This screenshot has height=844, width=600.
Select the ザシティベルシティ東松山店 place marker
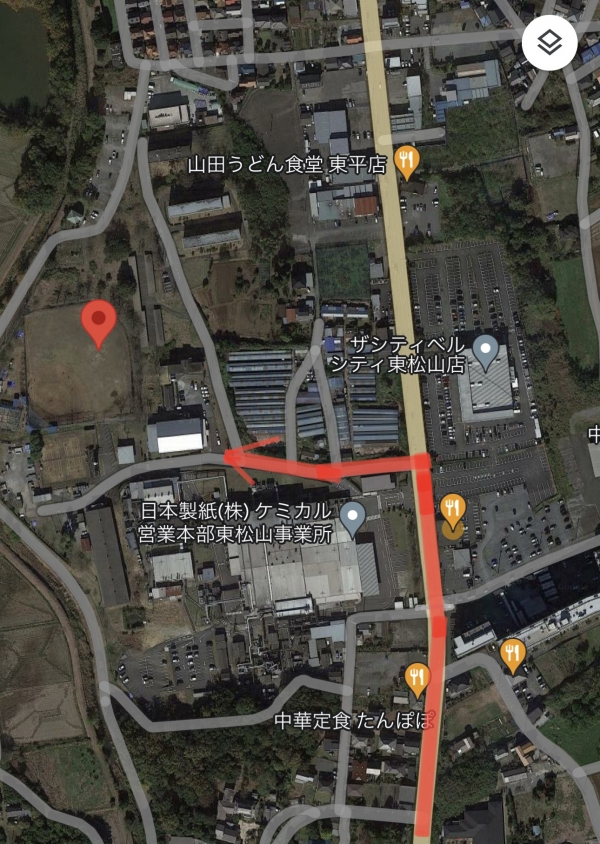click(x=486, y=351)
